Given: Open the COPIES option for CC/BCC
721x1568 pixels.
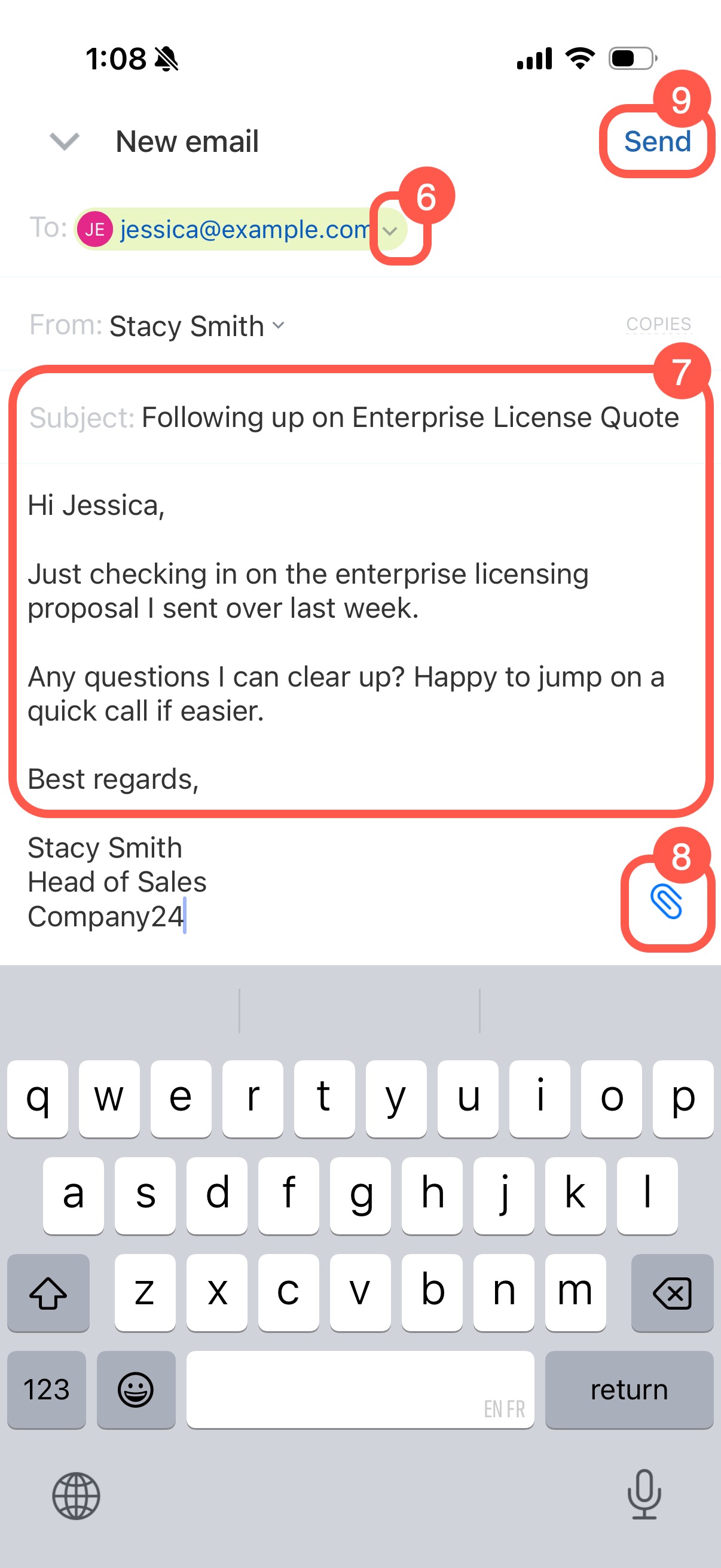Looking at the screenshot, I should click(658, 324).
